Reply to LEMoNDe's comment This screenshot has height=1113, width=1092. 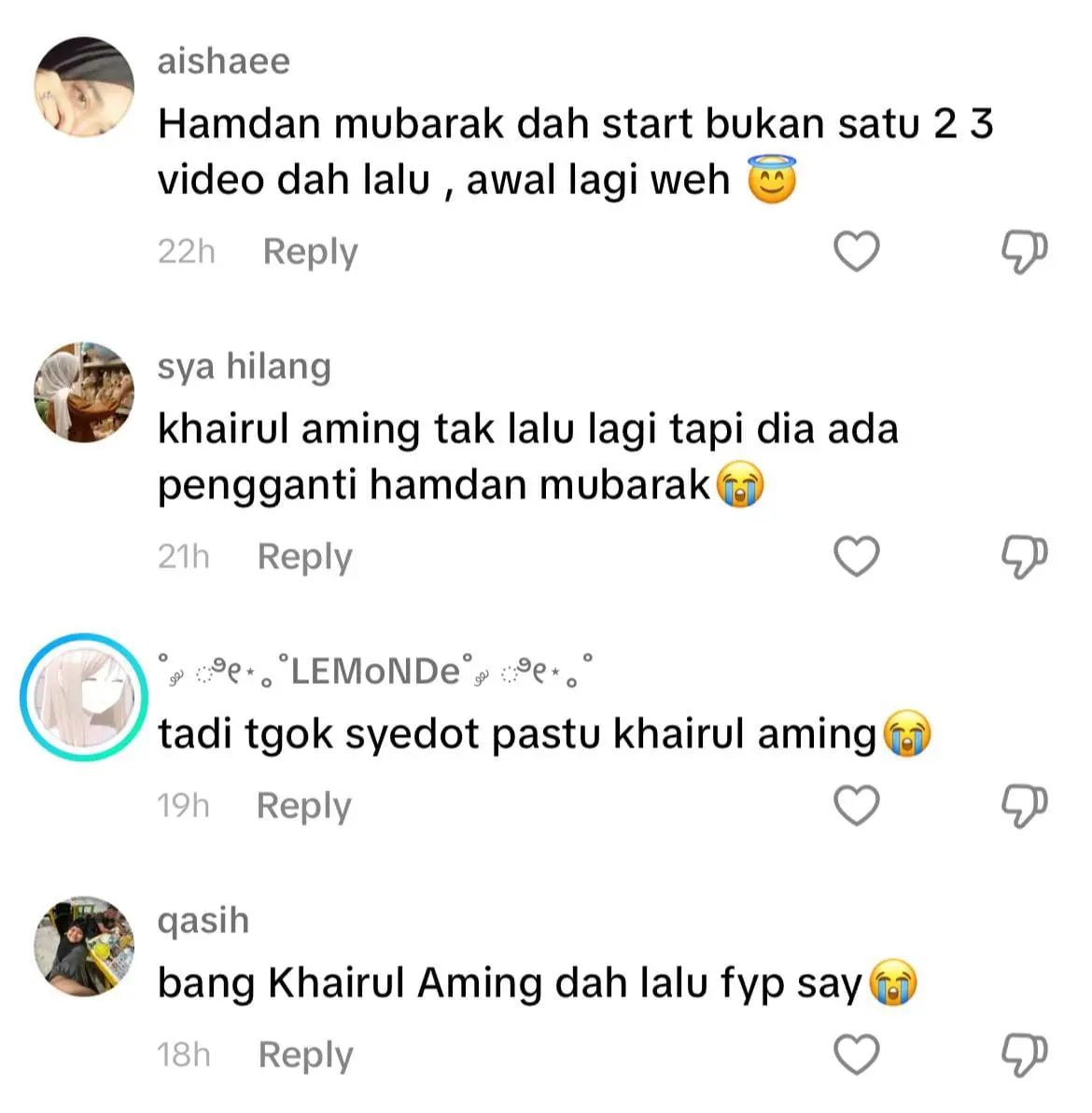coord(303,805)
